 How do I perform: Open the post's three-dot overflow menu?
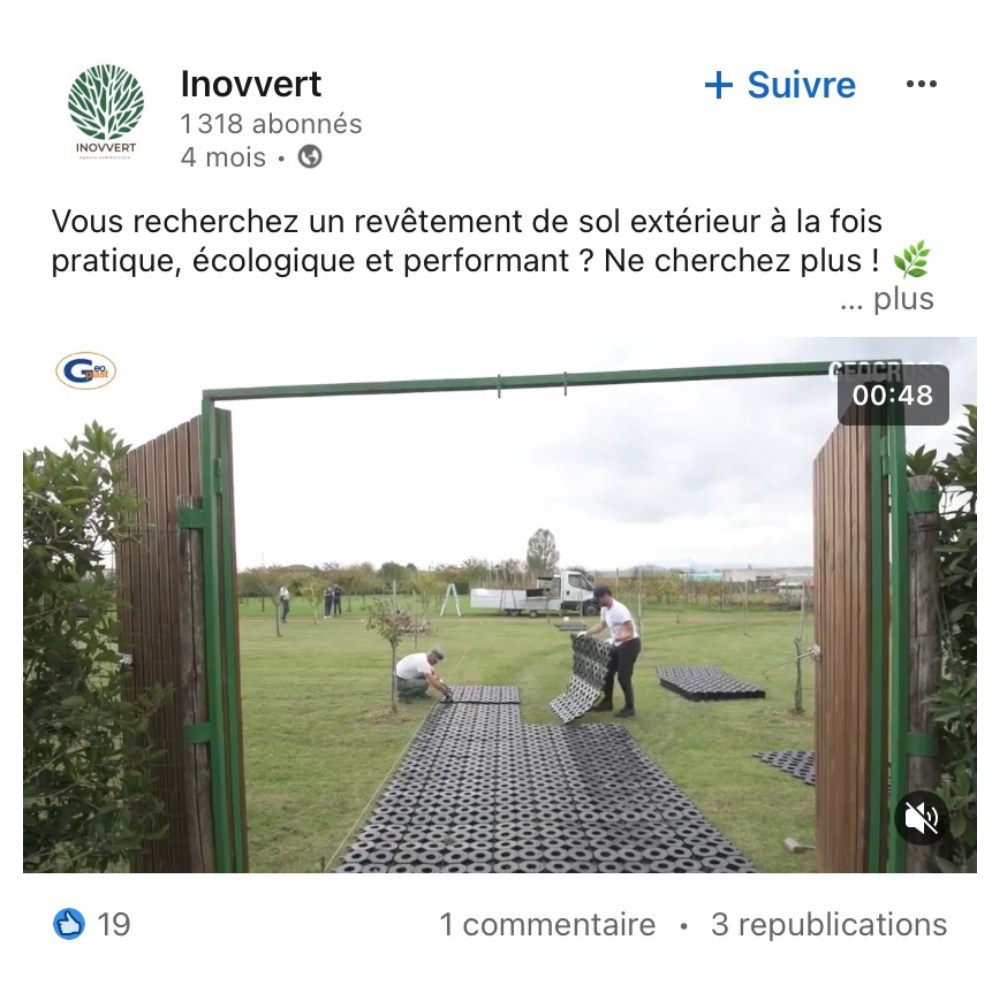pos(921,84)
